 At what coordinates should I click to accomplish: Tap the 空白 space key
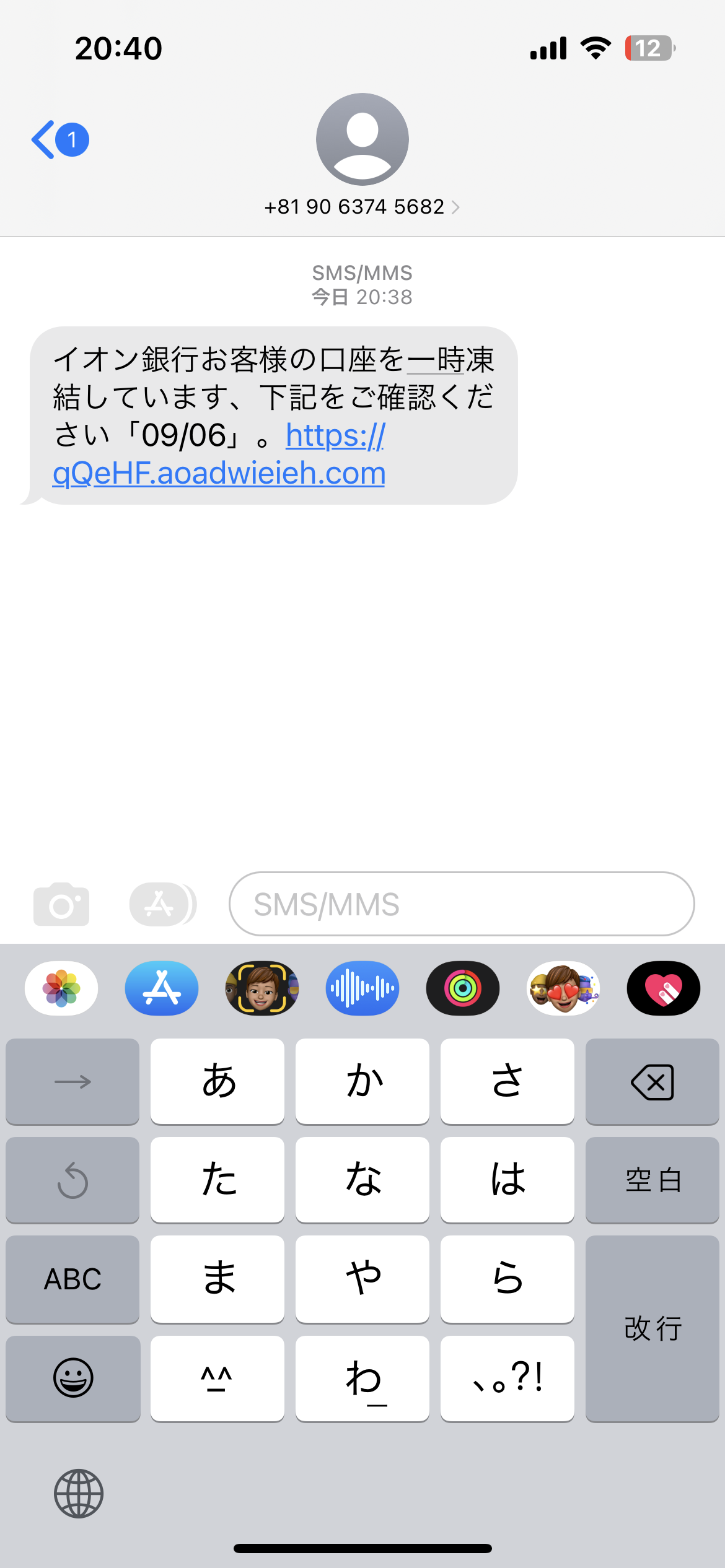[652, 1180]
